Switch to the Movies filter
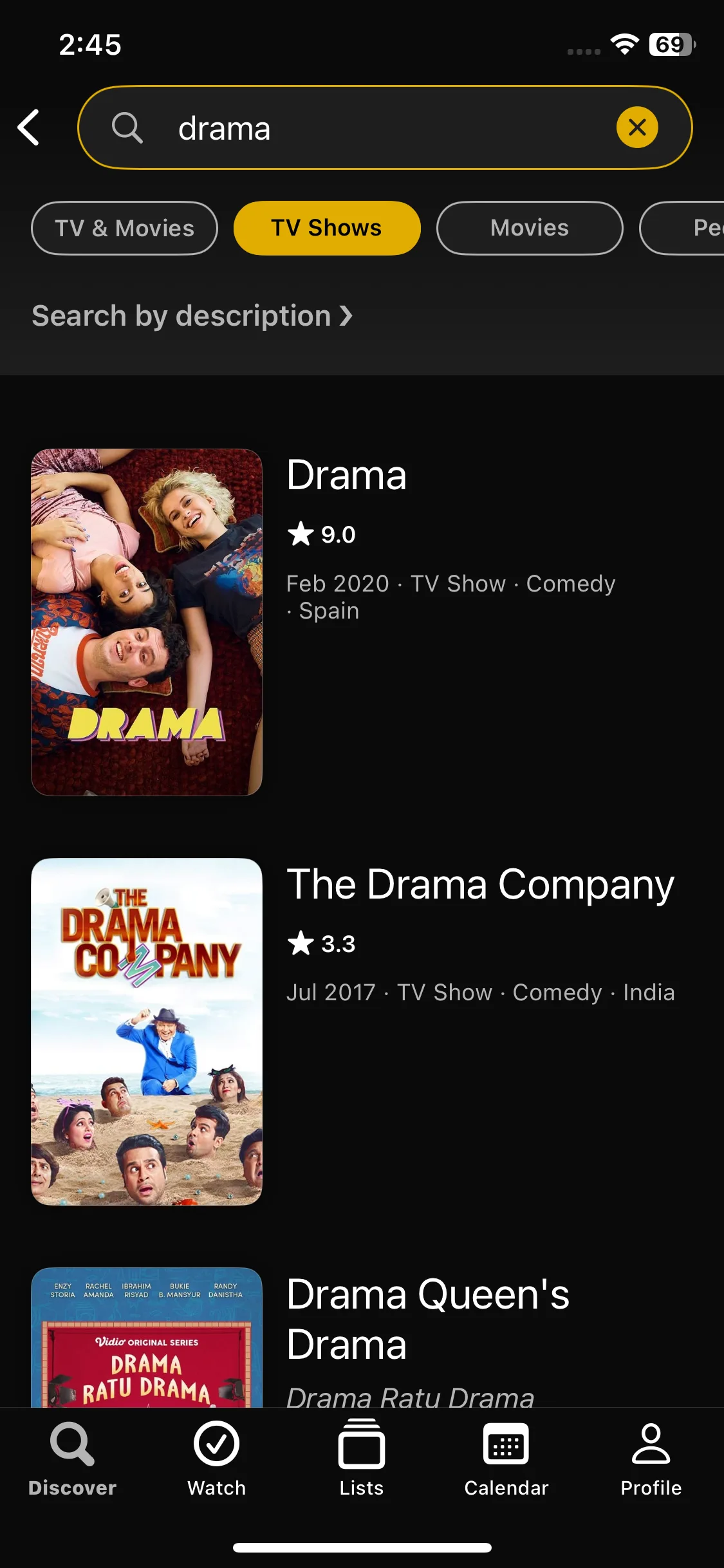The image size is (724, 1568). [x=529, y=228]
